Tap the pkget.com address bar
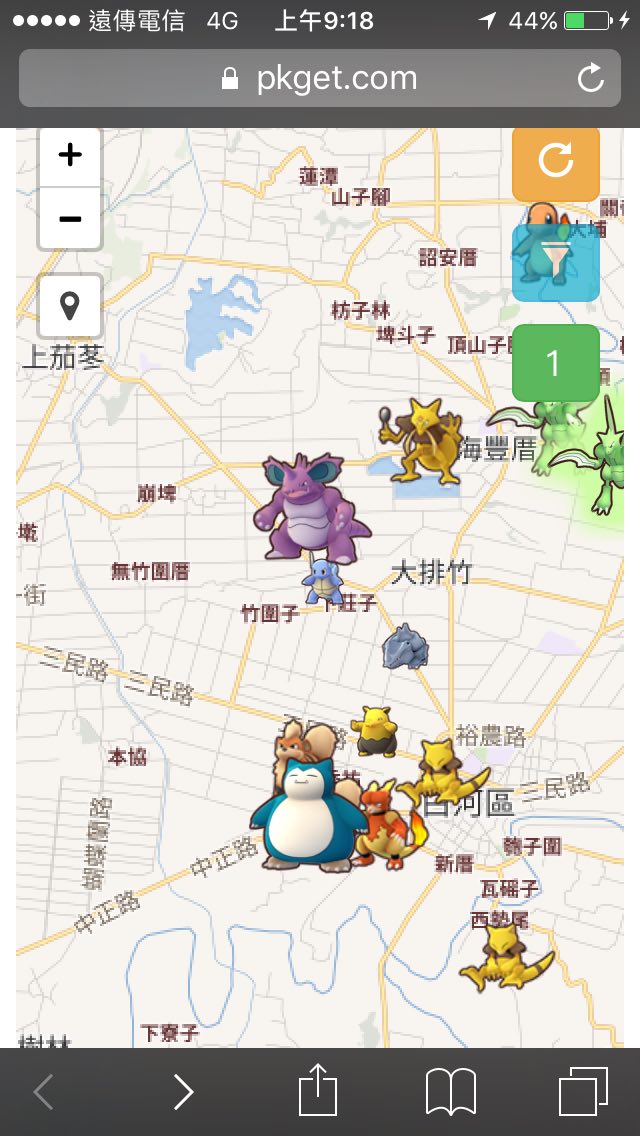 (x=320, y=78)
